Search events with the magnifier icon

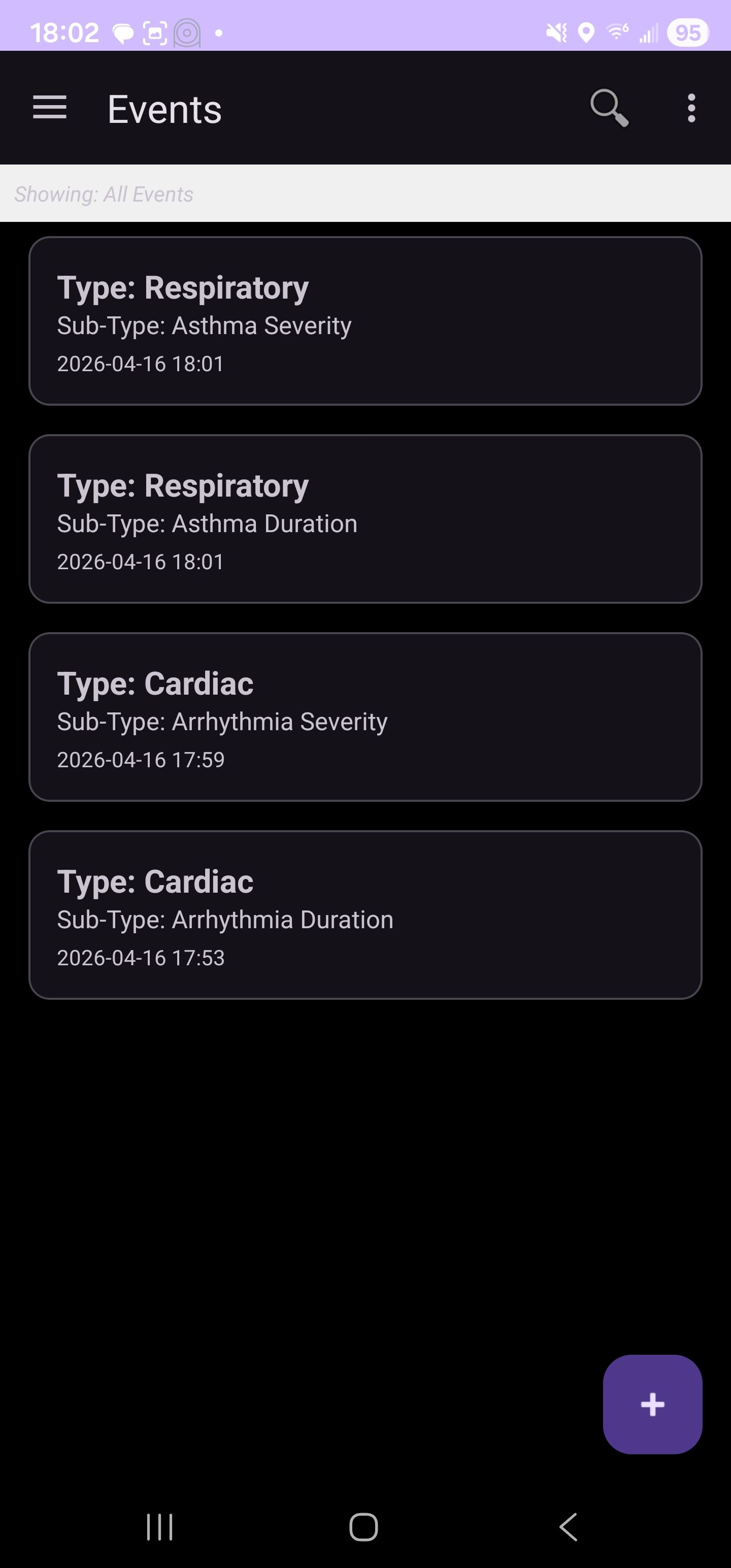click(x=609, y=108)
